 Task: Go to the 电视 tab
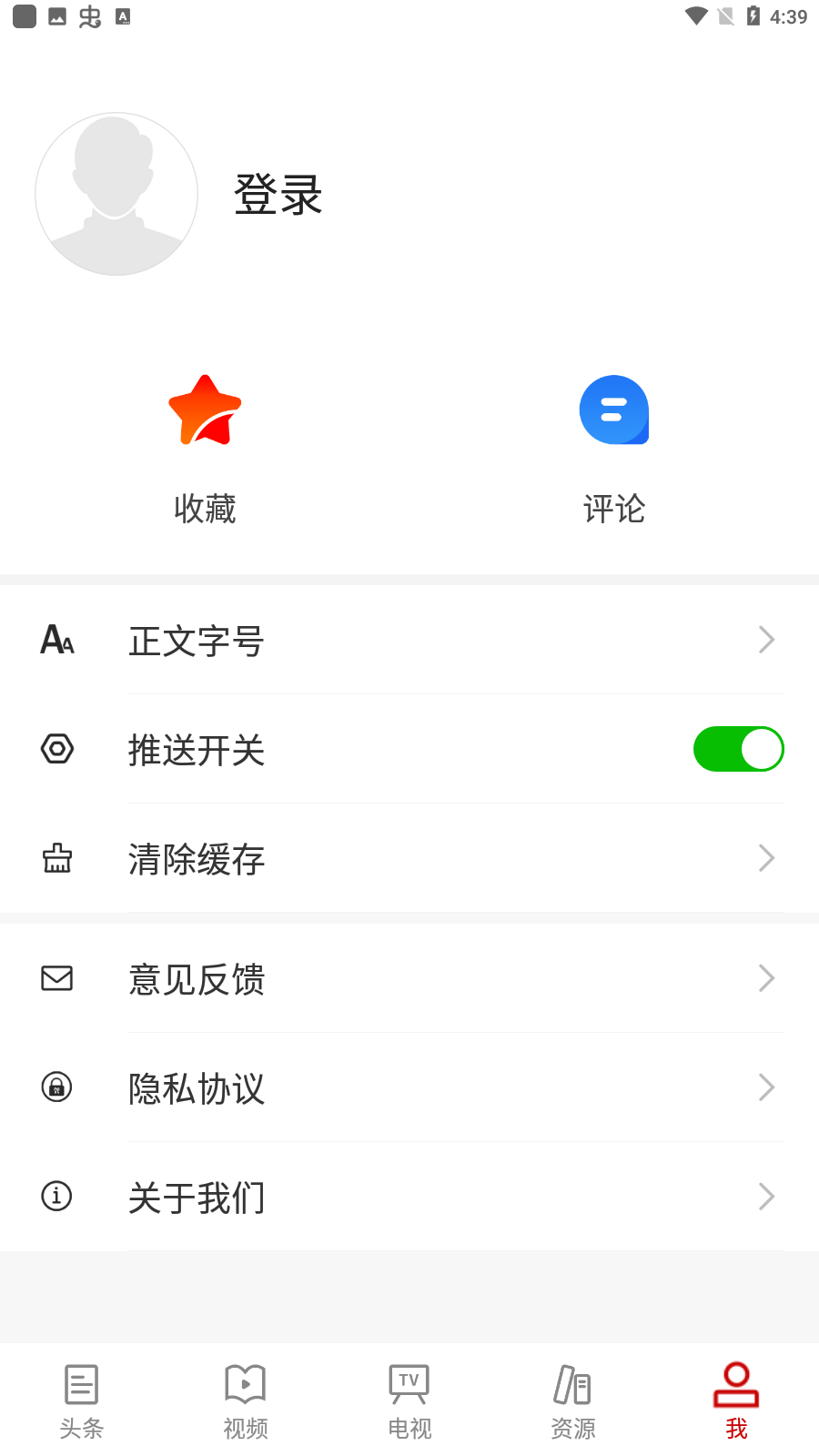tap(409, 1401)
